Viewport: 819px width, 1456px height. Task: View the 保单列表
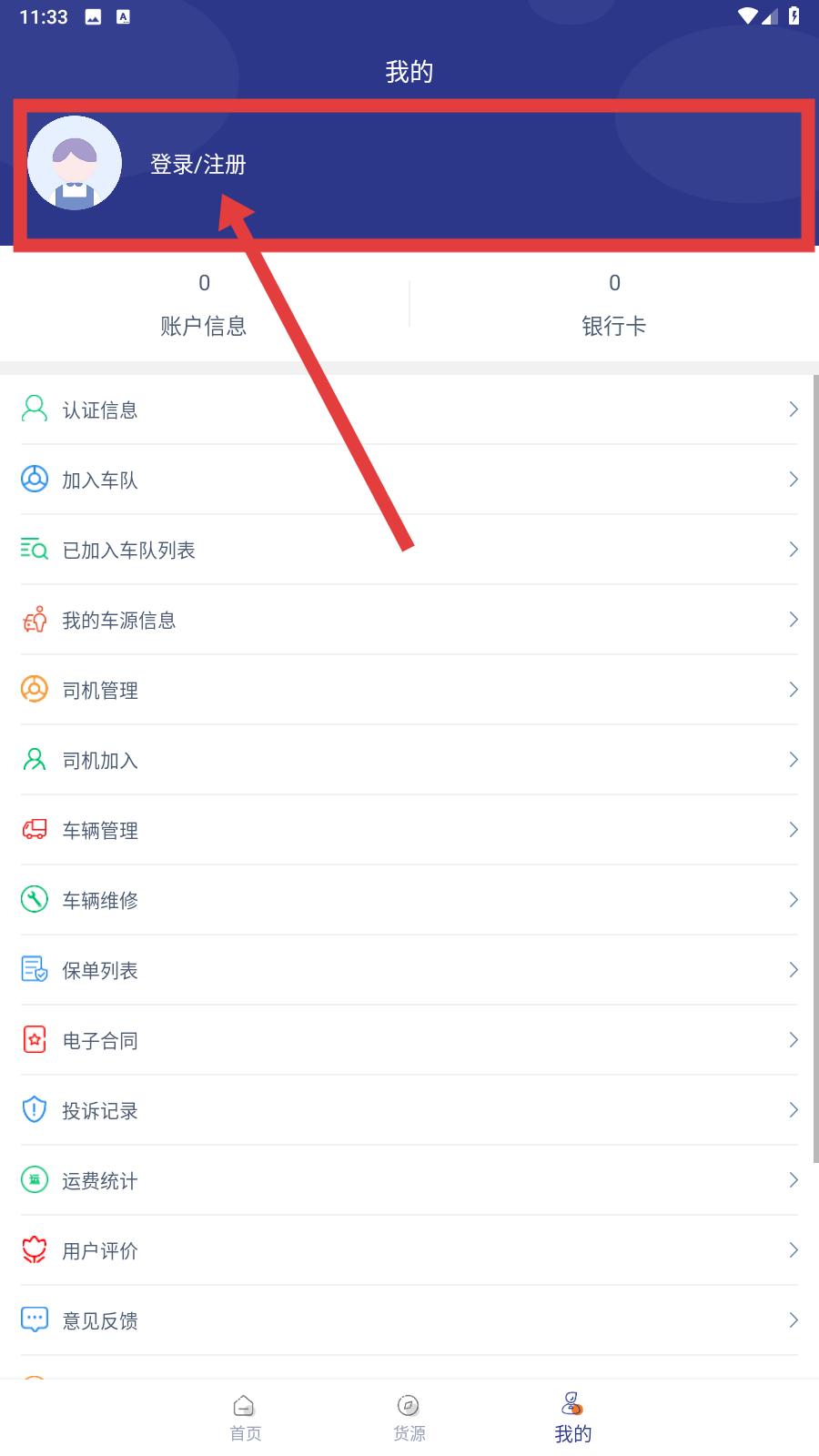[409, 970]
